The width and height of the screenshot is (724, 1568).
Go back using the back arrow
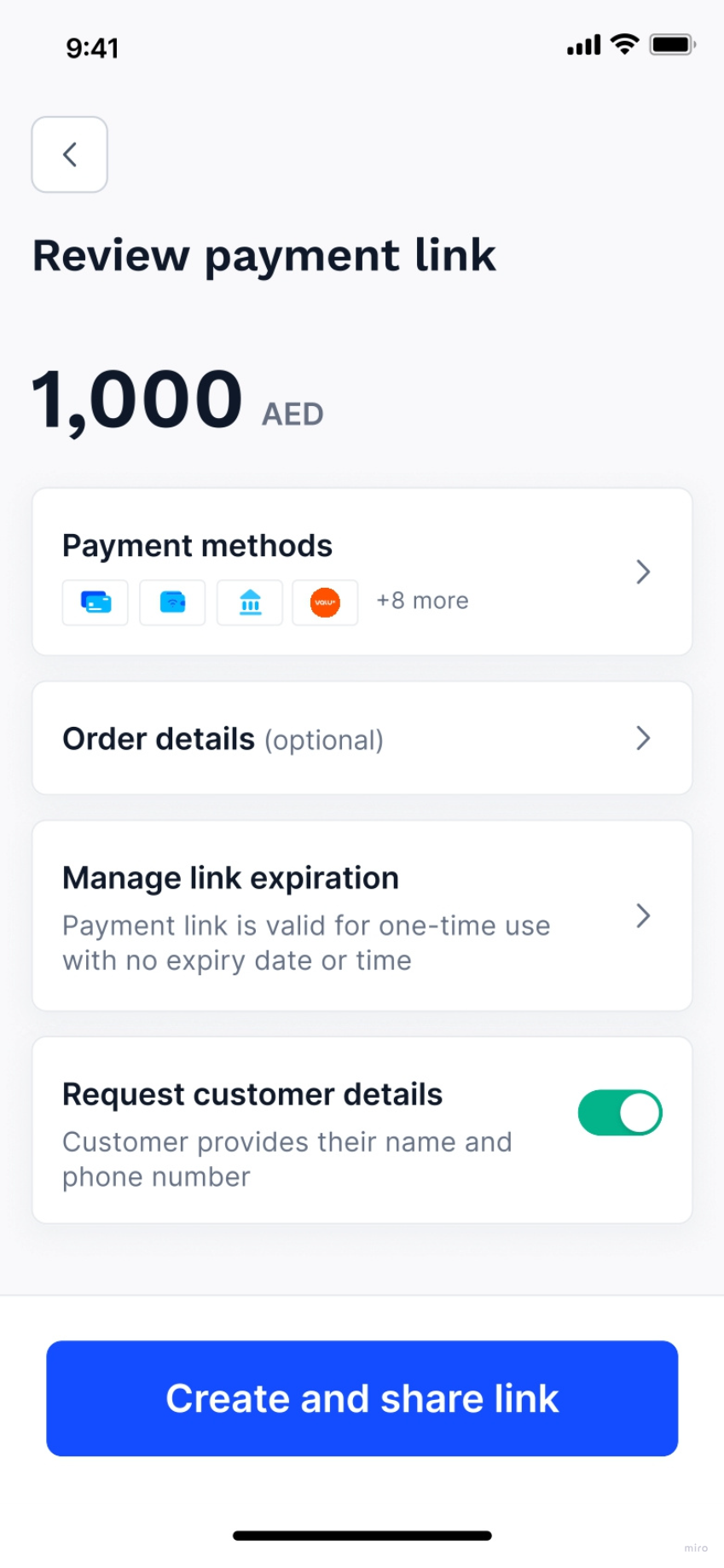point(70,154)
